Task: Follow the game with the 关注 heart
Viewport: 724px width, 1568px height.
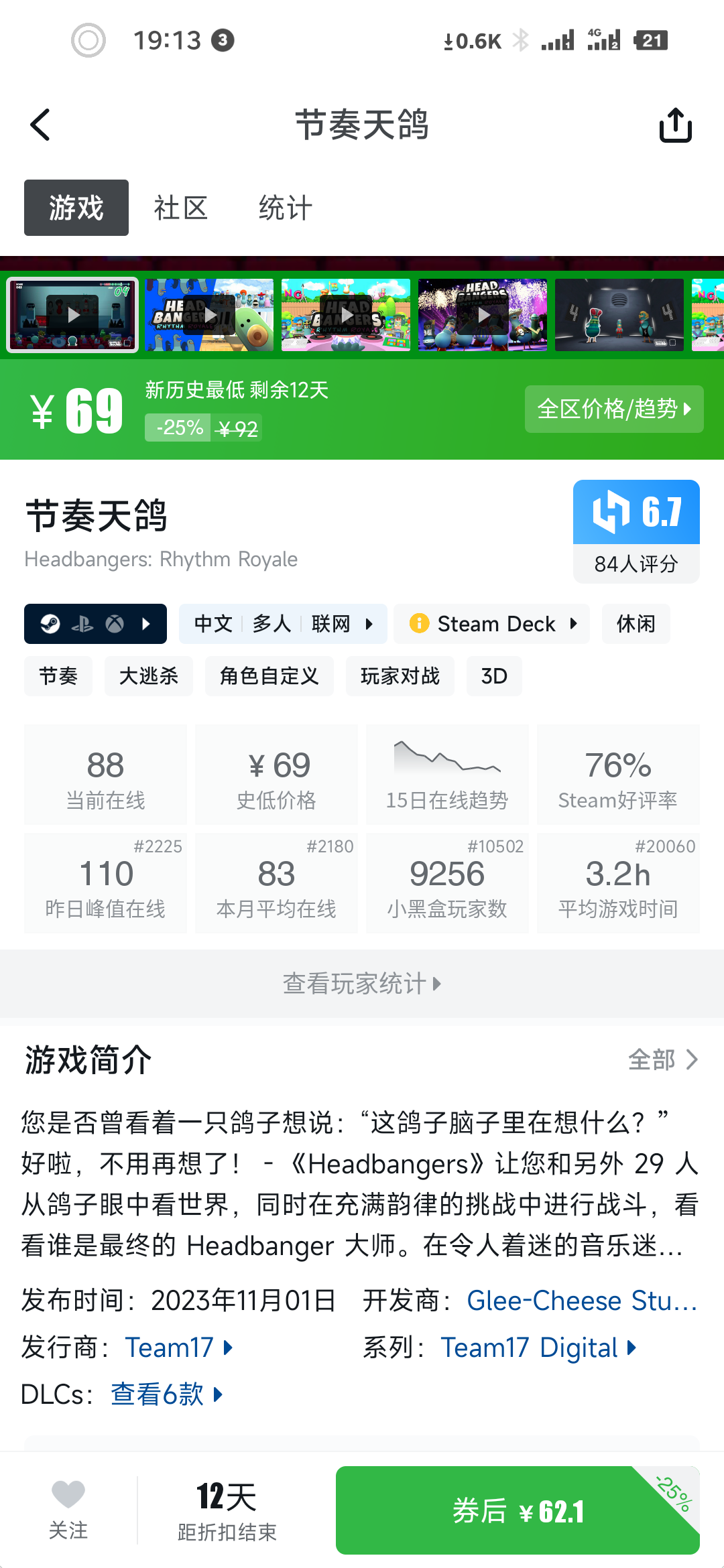Action: coord(68,1510)
